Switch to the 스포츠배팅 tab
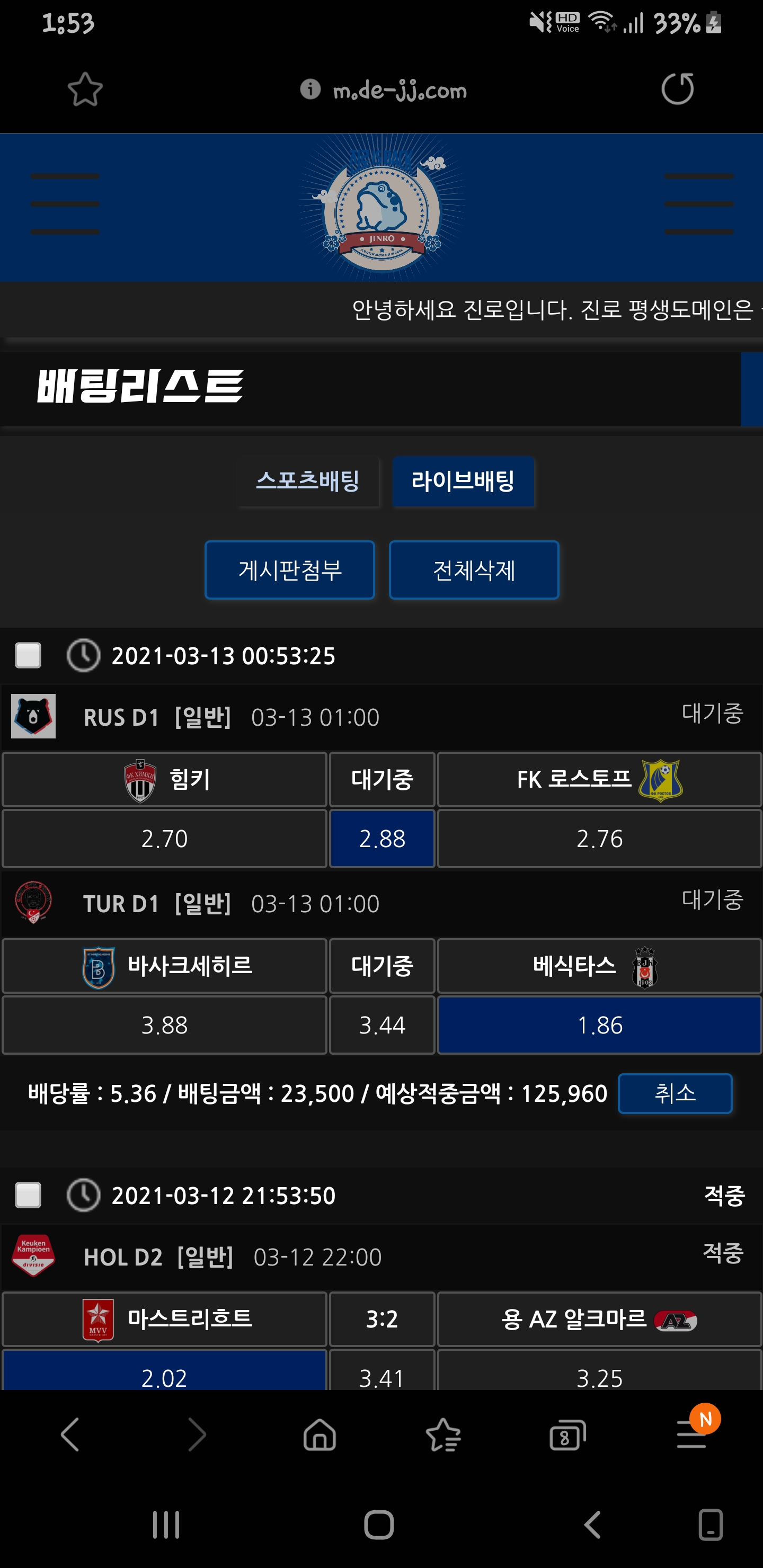 (x=307, y=481)
